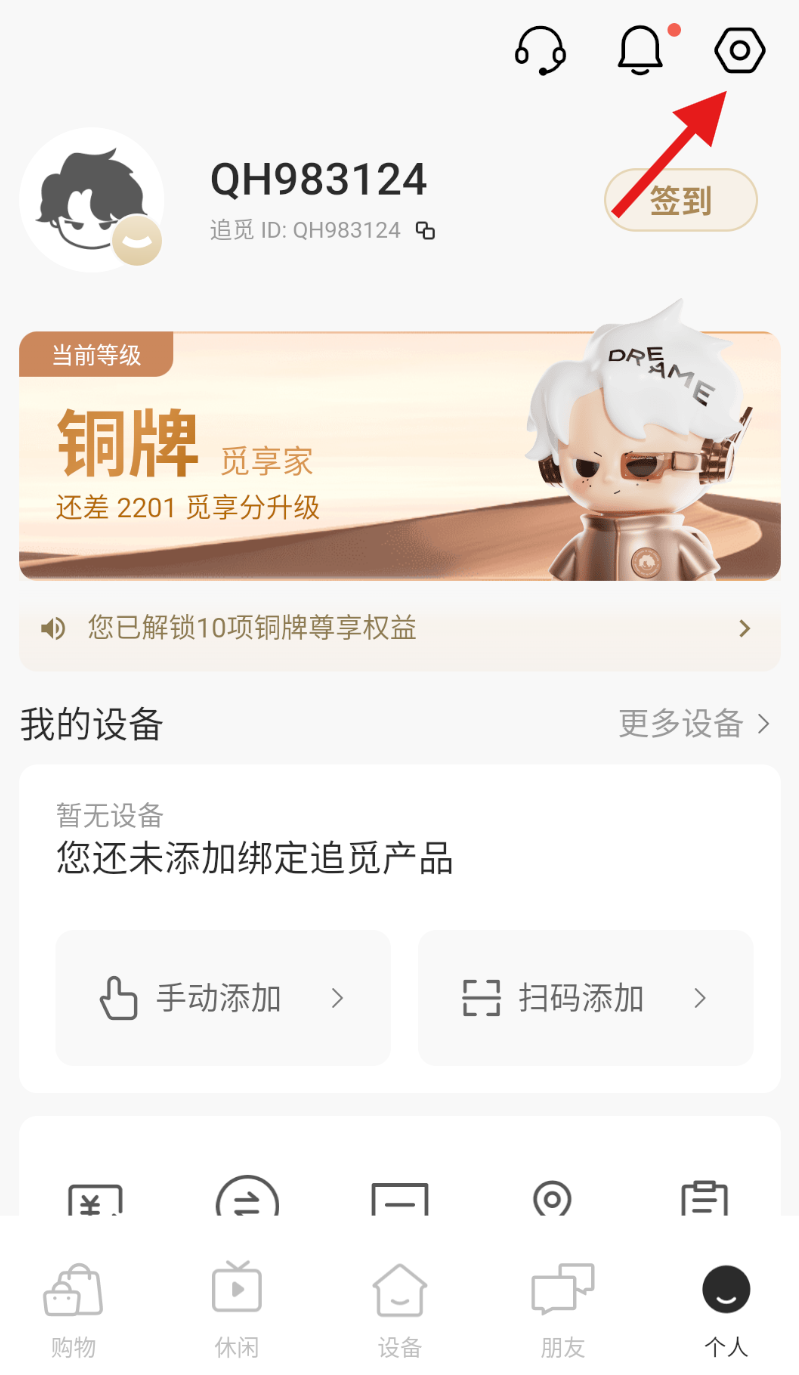Open the 朋友 tab
The width and height of the screenshot is (799, 1375).
coord(562,1309)
